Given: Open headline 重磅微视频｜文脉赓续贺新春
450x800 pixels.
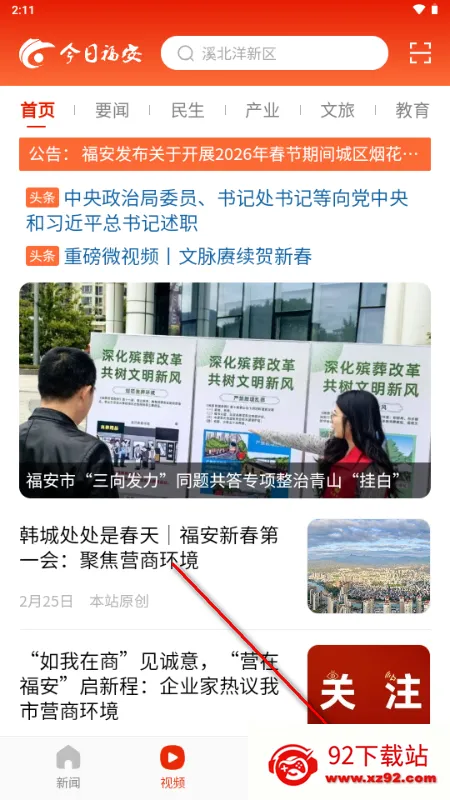Looking at the screenshot, I should [x=169, y=257].
